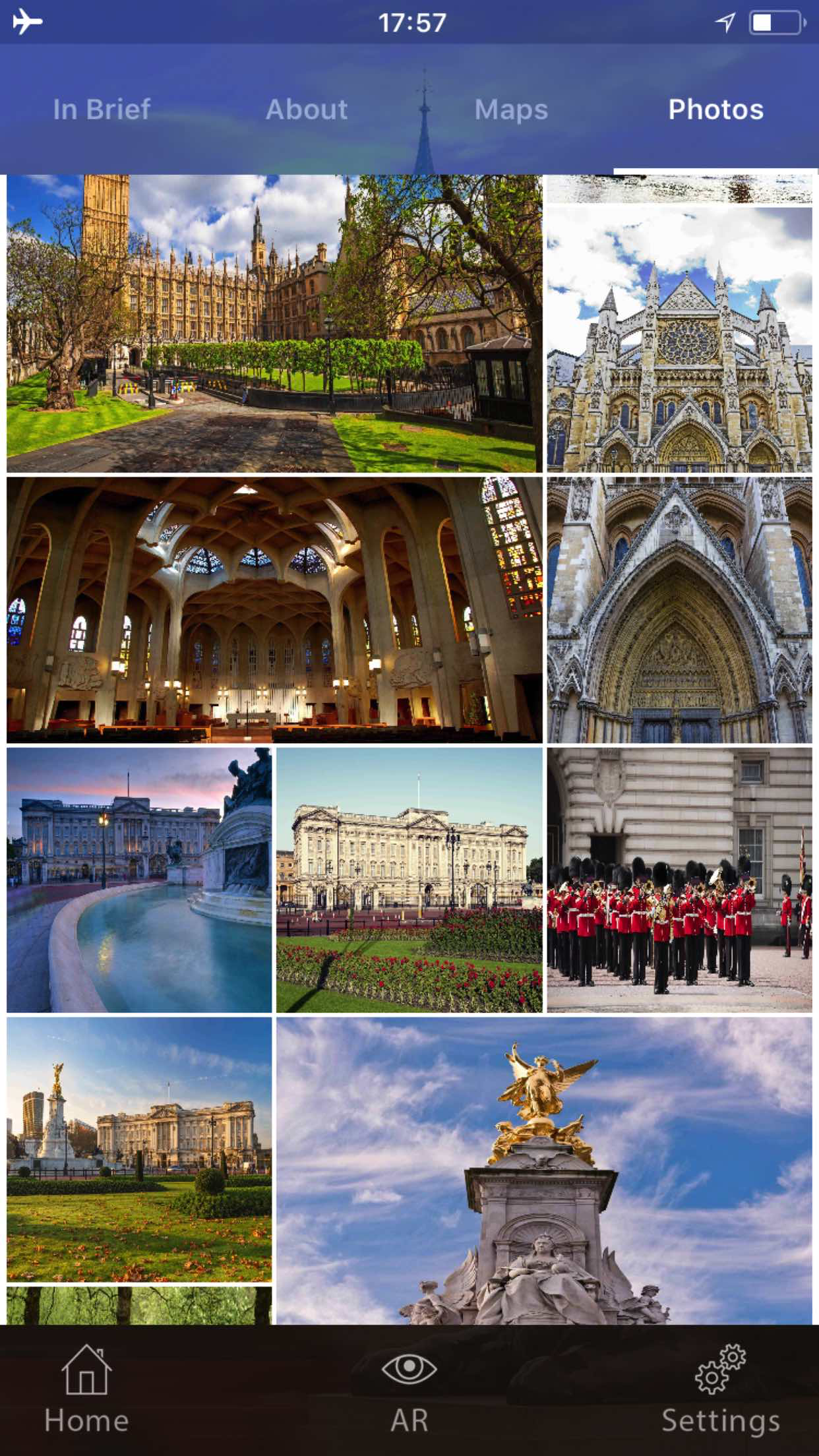The image size is (819, 1456).
Task: Switch to the In Brief tab
Action: pyautogui.click(x=102, y=109)
